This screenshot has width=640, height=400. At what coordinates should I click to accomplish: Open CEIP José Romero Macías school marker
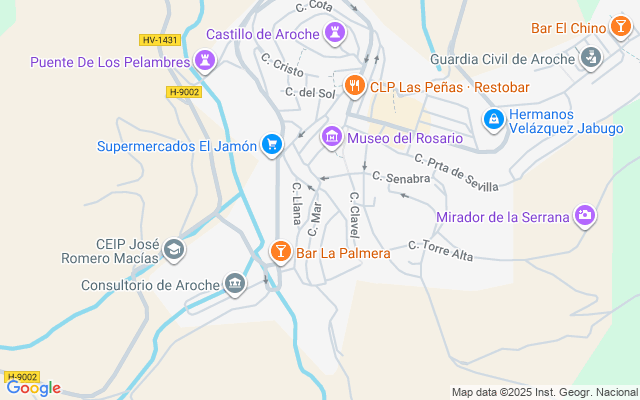[175, 248]
